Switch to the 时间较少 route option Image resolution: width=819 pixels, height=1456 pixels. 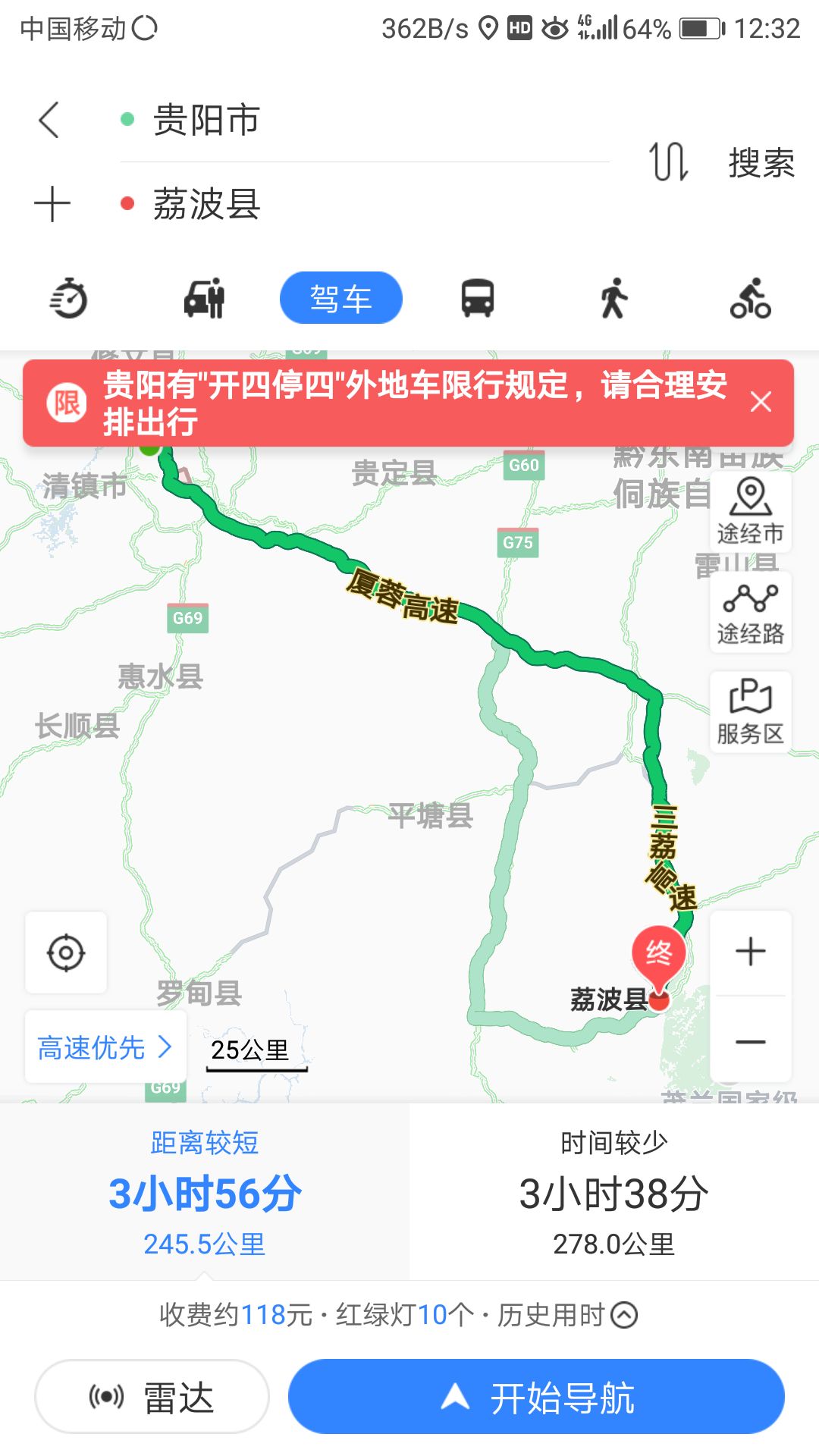point(614,1191)
